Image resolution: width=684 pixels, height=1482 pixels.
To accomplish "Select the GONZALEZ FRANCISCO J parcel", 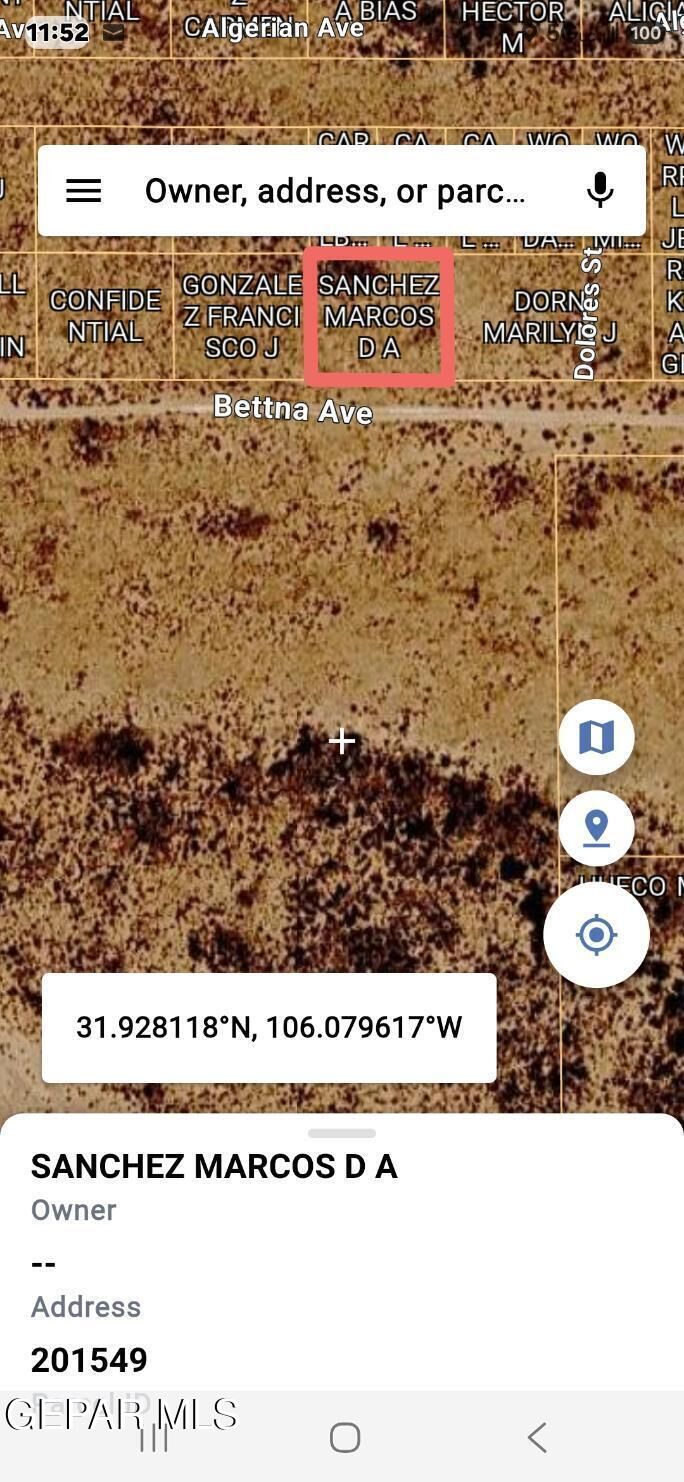I will 241,316.
